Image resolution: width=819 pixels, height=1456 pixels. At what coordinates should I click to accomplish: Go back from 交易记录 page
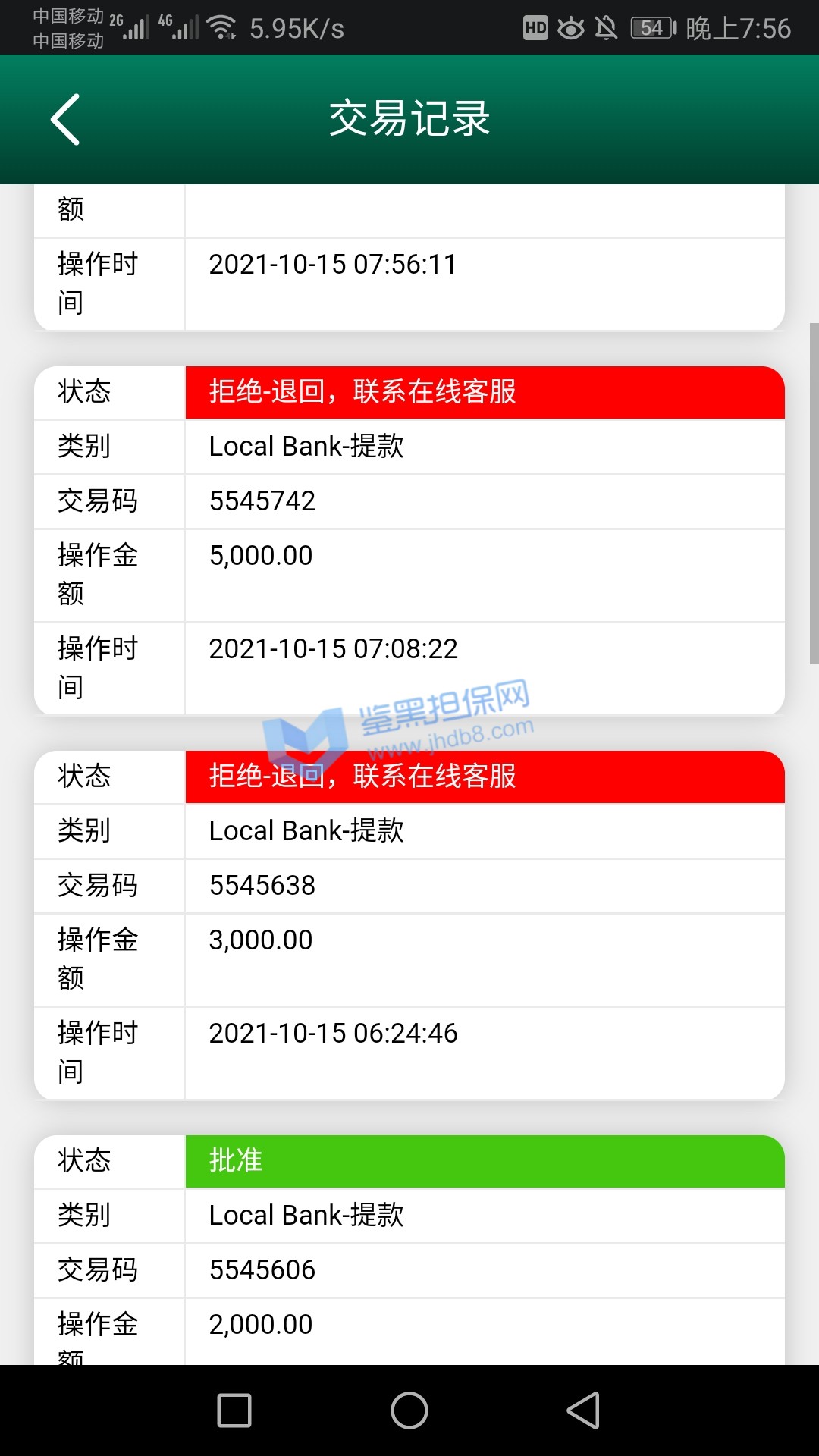(x=65, y=119)
